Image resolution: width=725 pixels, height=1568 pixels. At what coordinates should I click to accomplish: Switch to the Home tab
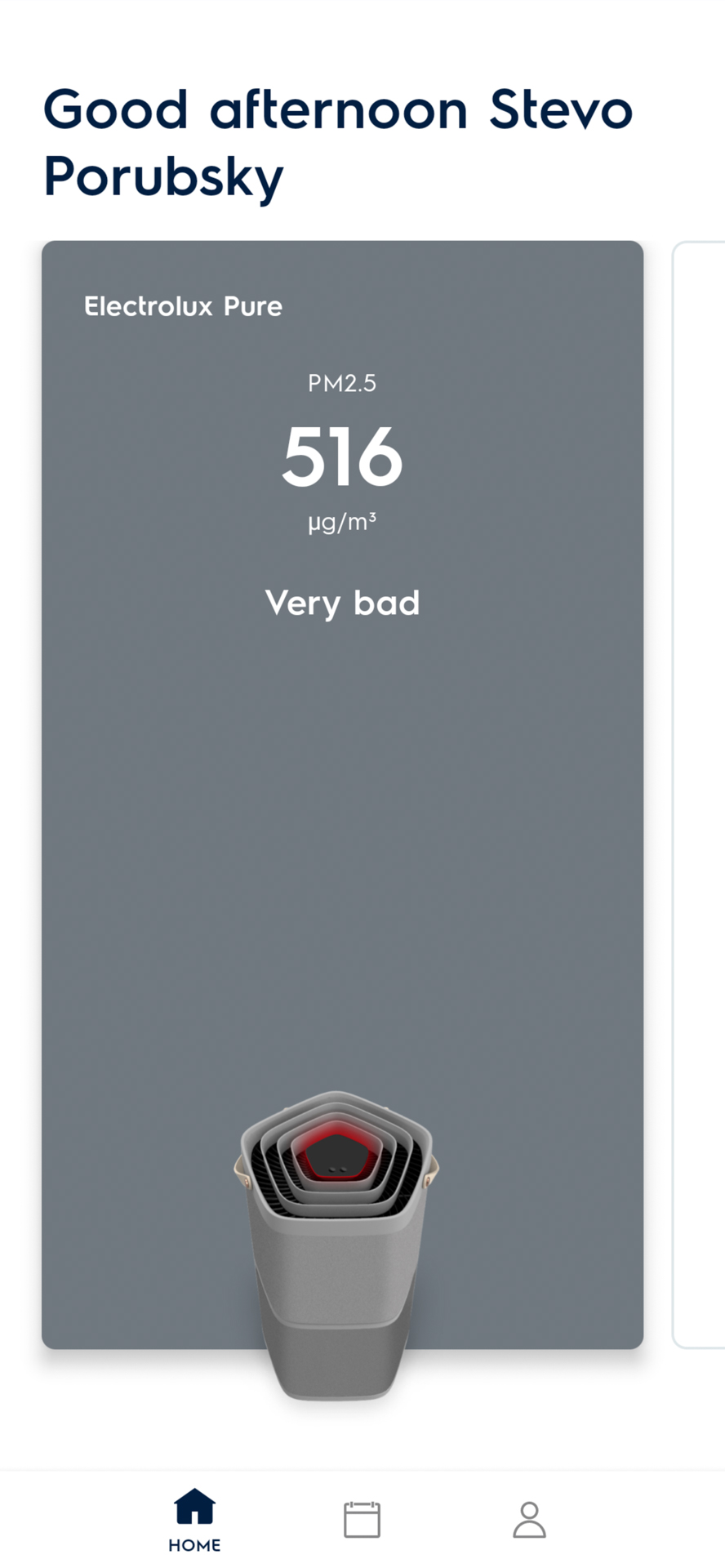pyautogui.click(x=194, y=1519)
